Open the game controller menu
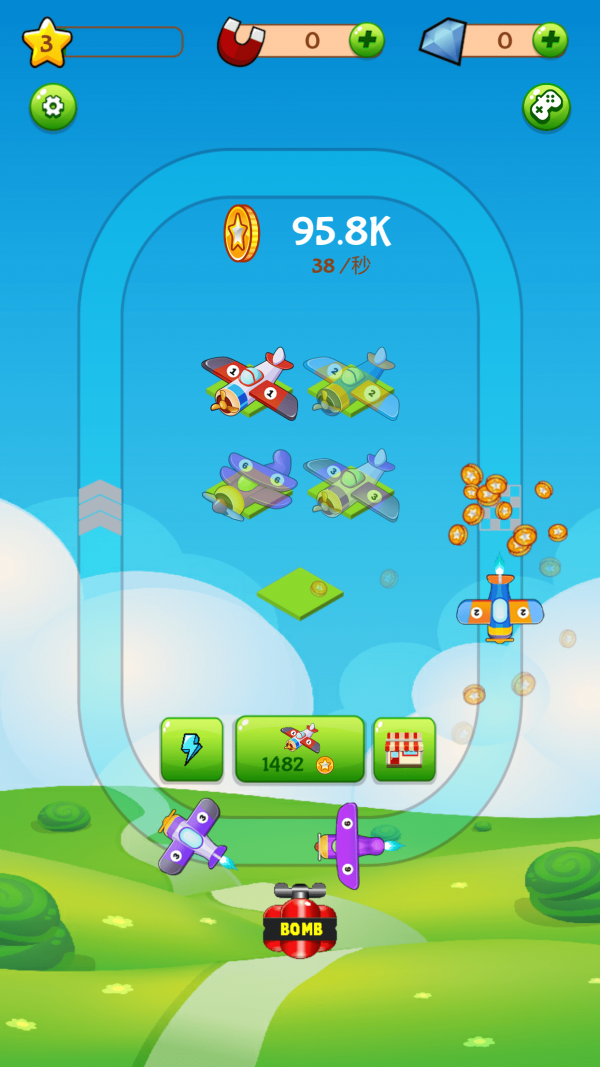Screen dimensions: 600x1067 [x=546, y=107]
